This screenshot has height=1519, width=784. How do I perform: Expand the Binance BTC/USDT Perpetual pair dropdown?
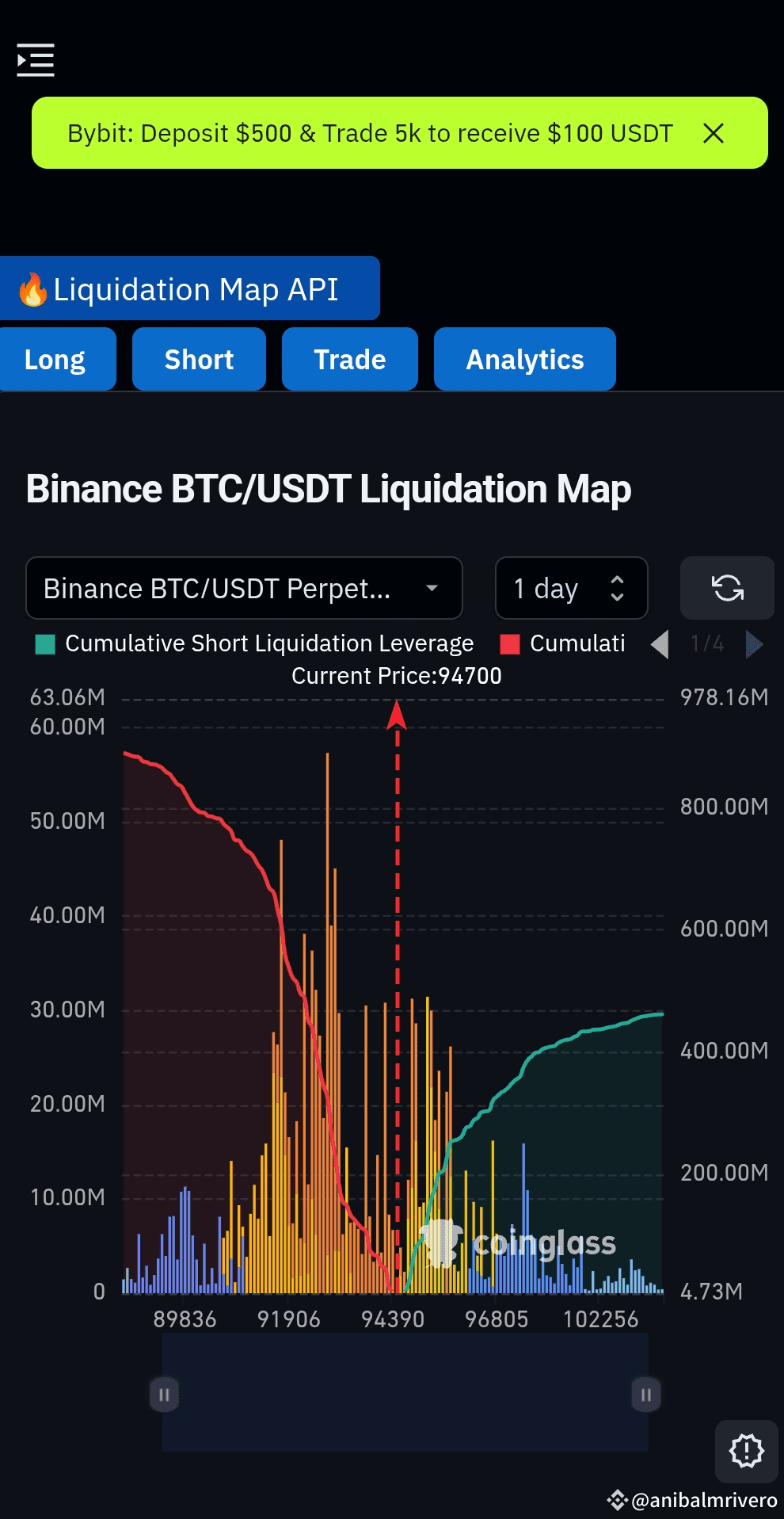pos(244,588)
